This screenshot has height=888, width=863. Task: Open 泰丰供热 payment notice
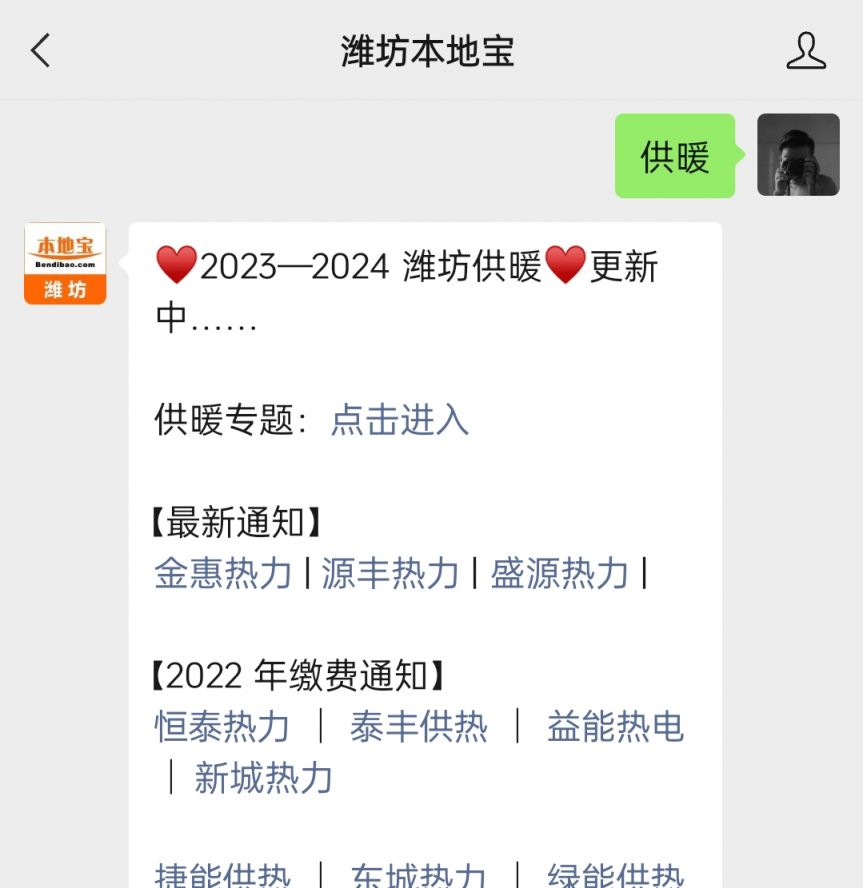click(x=418, y=727)
